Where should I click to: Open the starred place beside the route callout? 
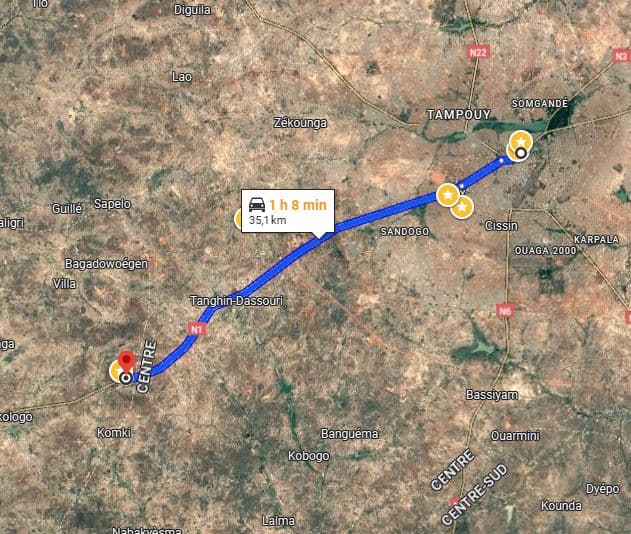tap(238, 218)
